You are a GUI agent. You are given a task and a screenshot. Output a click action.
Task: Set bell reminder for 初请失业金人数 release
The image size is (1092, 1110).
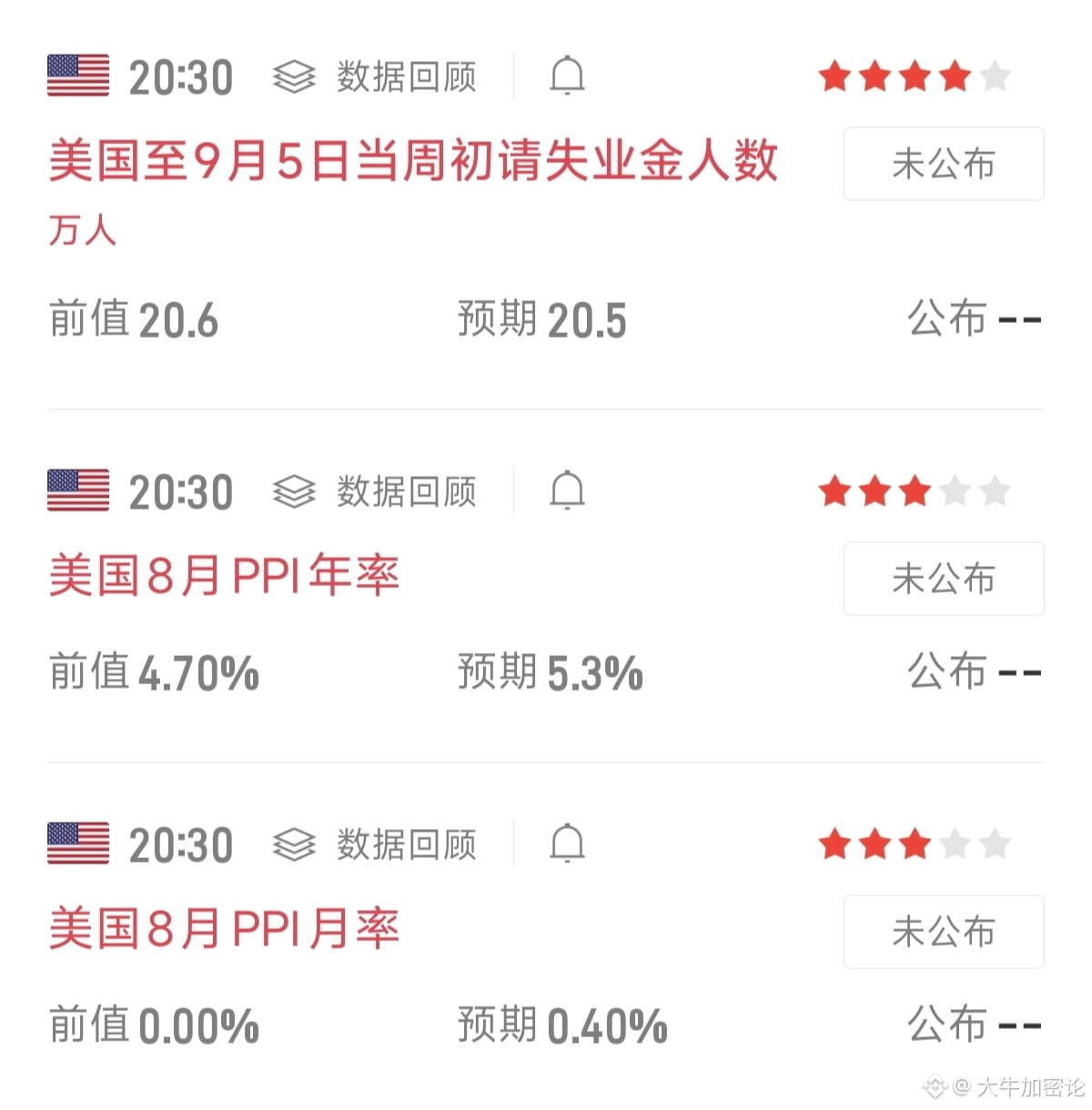567,76
